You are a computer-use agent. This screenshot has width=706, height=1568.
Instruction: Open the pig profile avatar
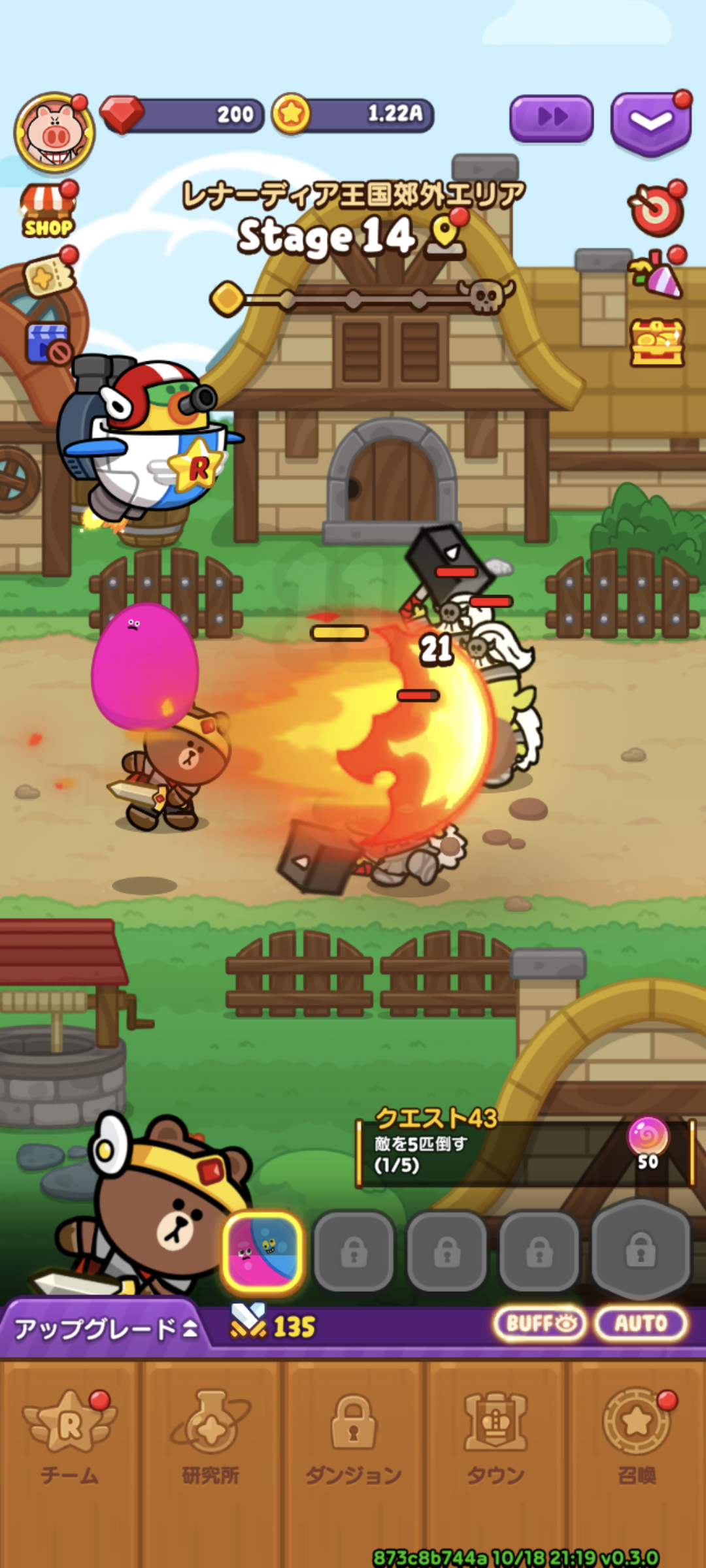(x=55, y=133)
